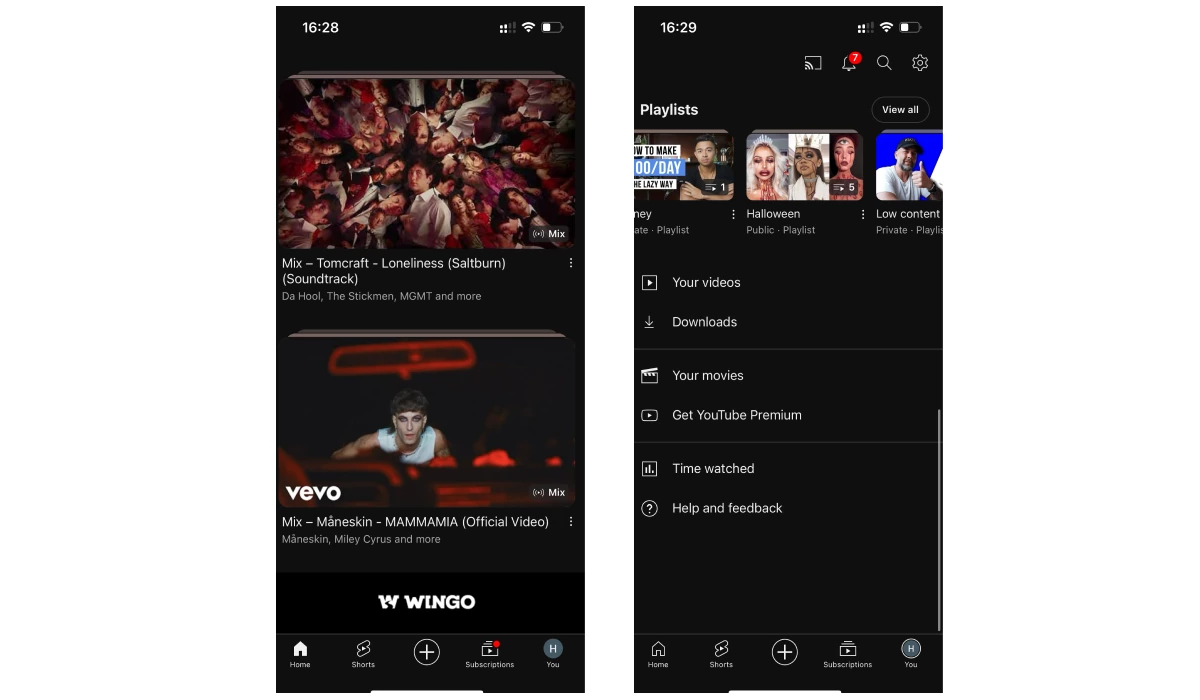
Task: Check Time watched
Action: point(712,469)
